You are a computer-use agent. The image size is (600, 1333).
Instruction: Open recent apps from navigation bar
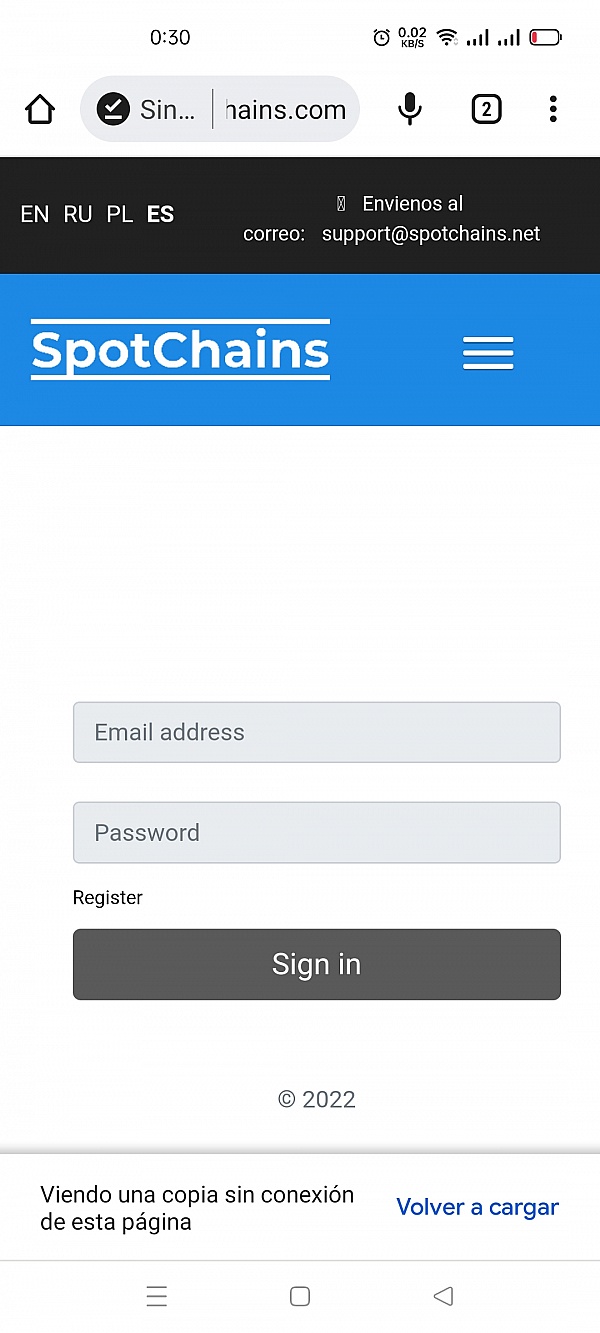click(157, 1297)
